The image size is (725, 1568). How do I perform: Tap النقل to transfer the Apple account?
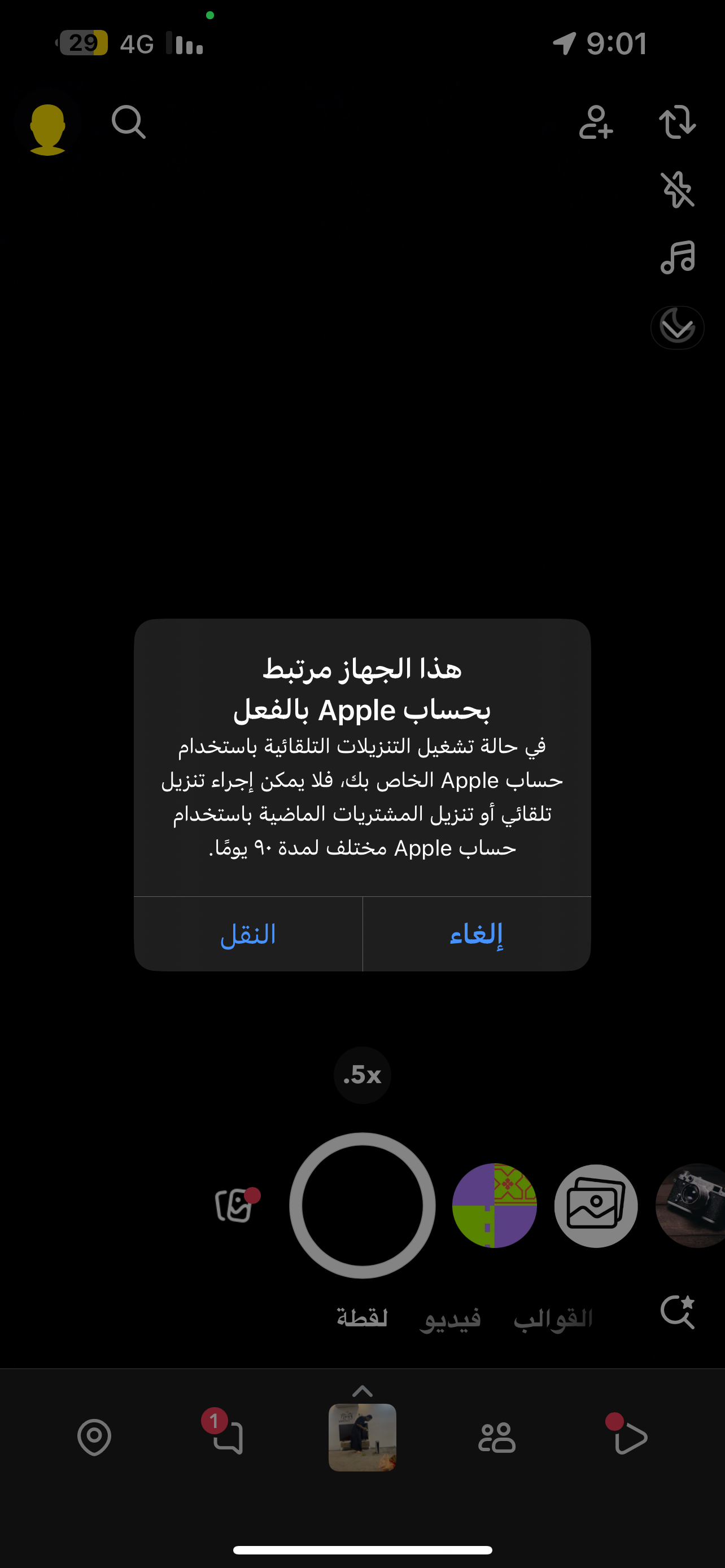pyautogui.click(x=248, y=934)
